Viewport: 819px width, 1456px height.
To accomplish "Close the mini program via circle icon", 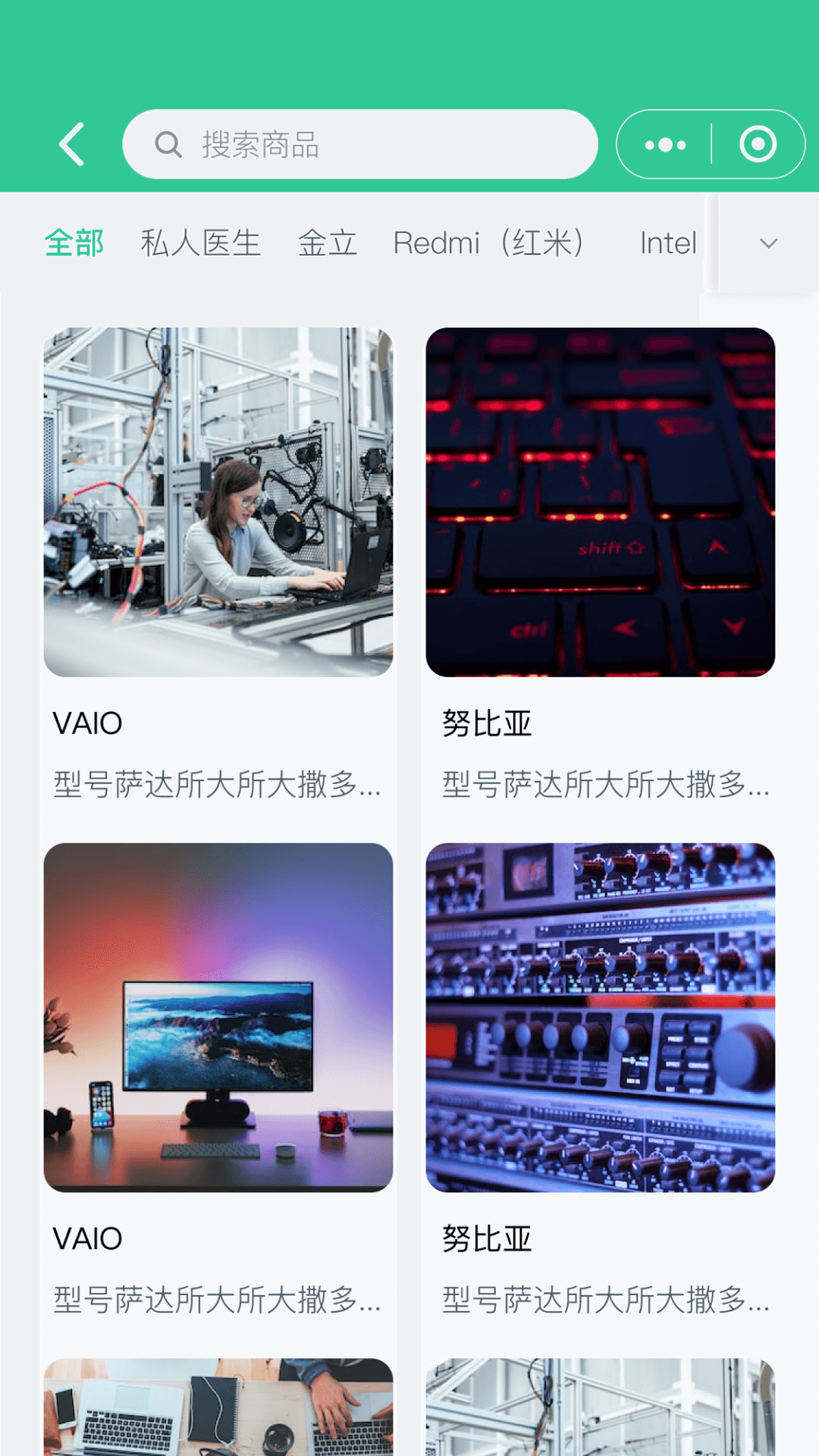I will pos(758,144).
